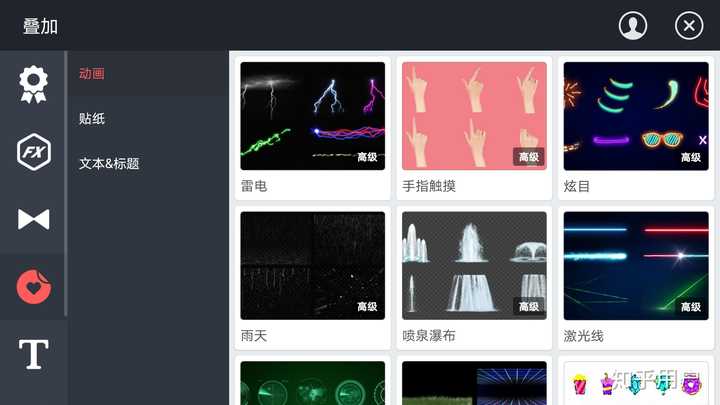
Task: Open the 雨天 rain asset pack
Action: 312,277
